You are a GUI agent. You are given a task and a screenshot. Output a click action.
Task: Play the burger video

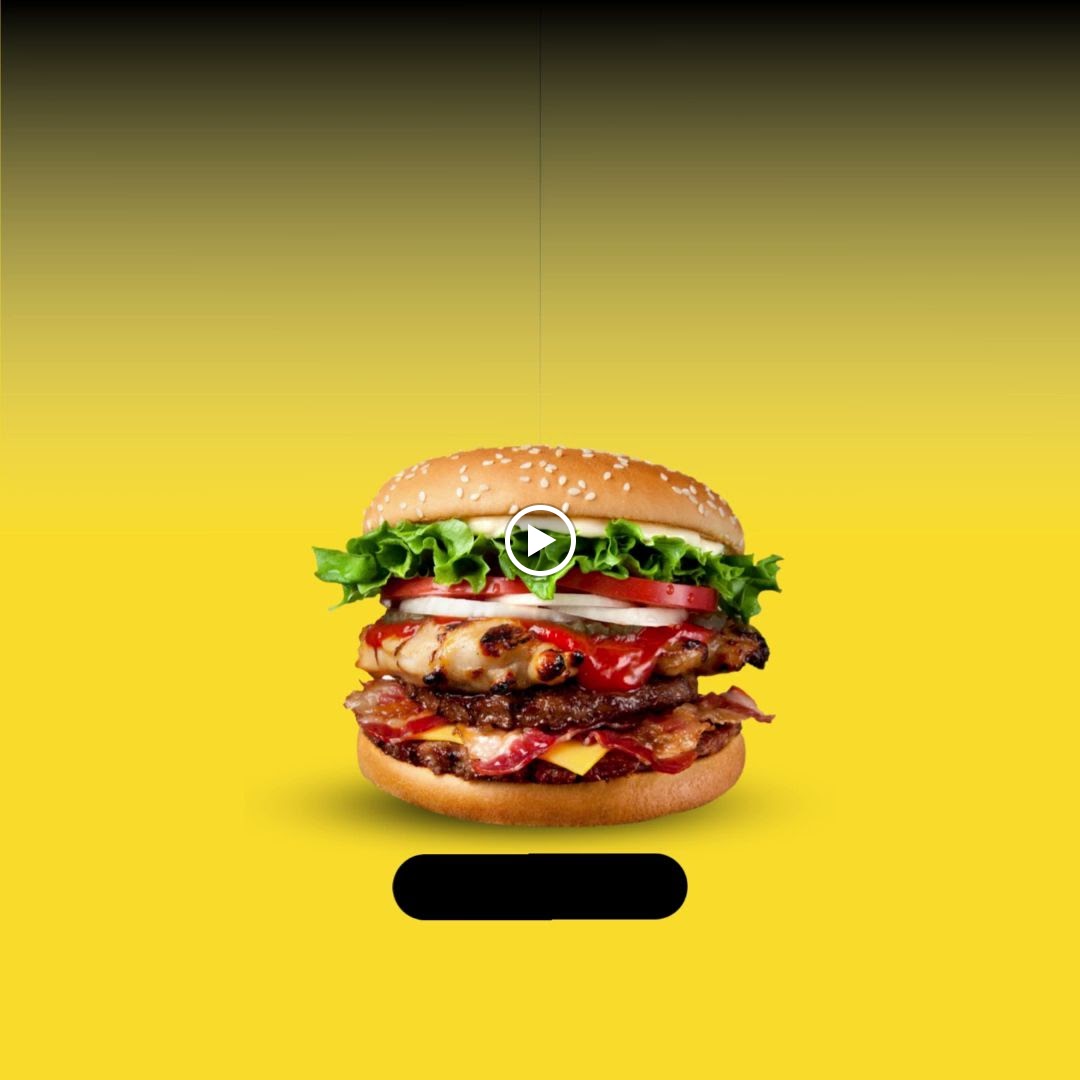540,541
